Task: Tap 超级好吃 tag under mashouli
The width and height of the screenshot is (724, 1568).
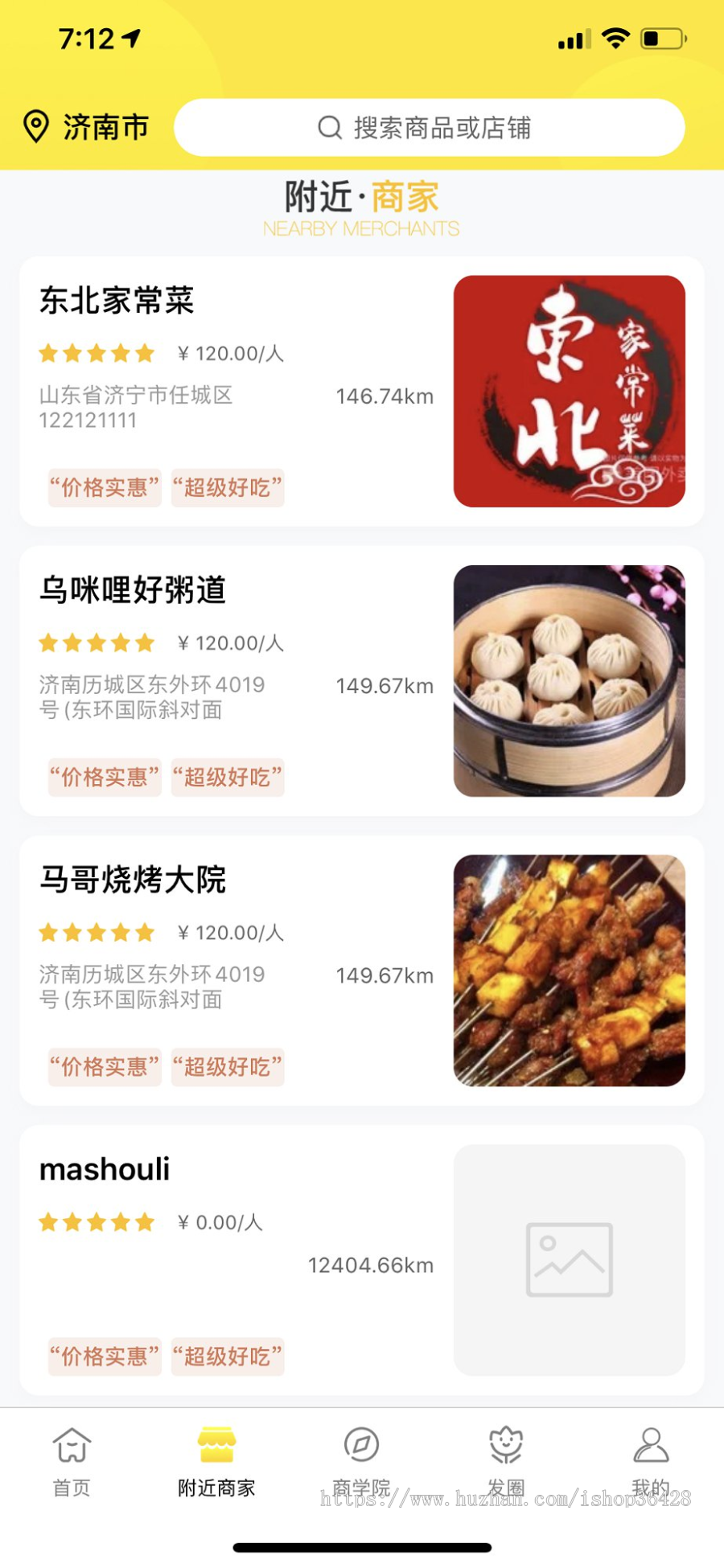Action: point(228,1357)
